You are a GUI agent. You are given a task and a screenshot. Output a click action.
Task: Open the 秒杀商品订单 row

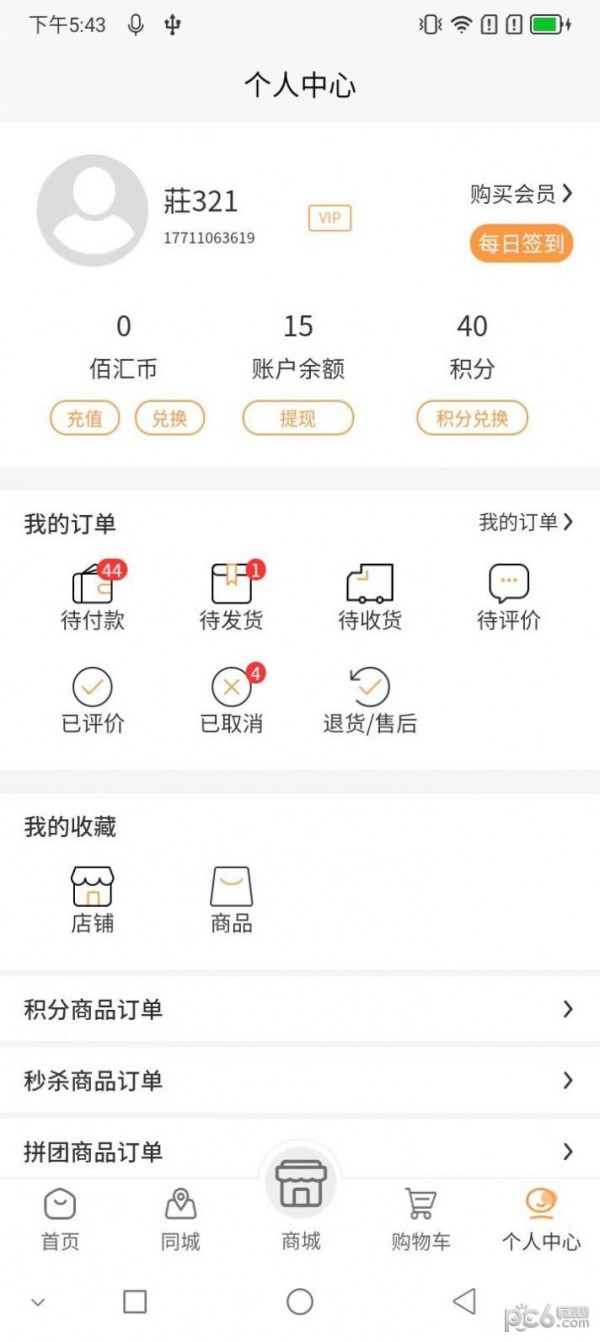click(300, 1080)
